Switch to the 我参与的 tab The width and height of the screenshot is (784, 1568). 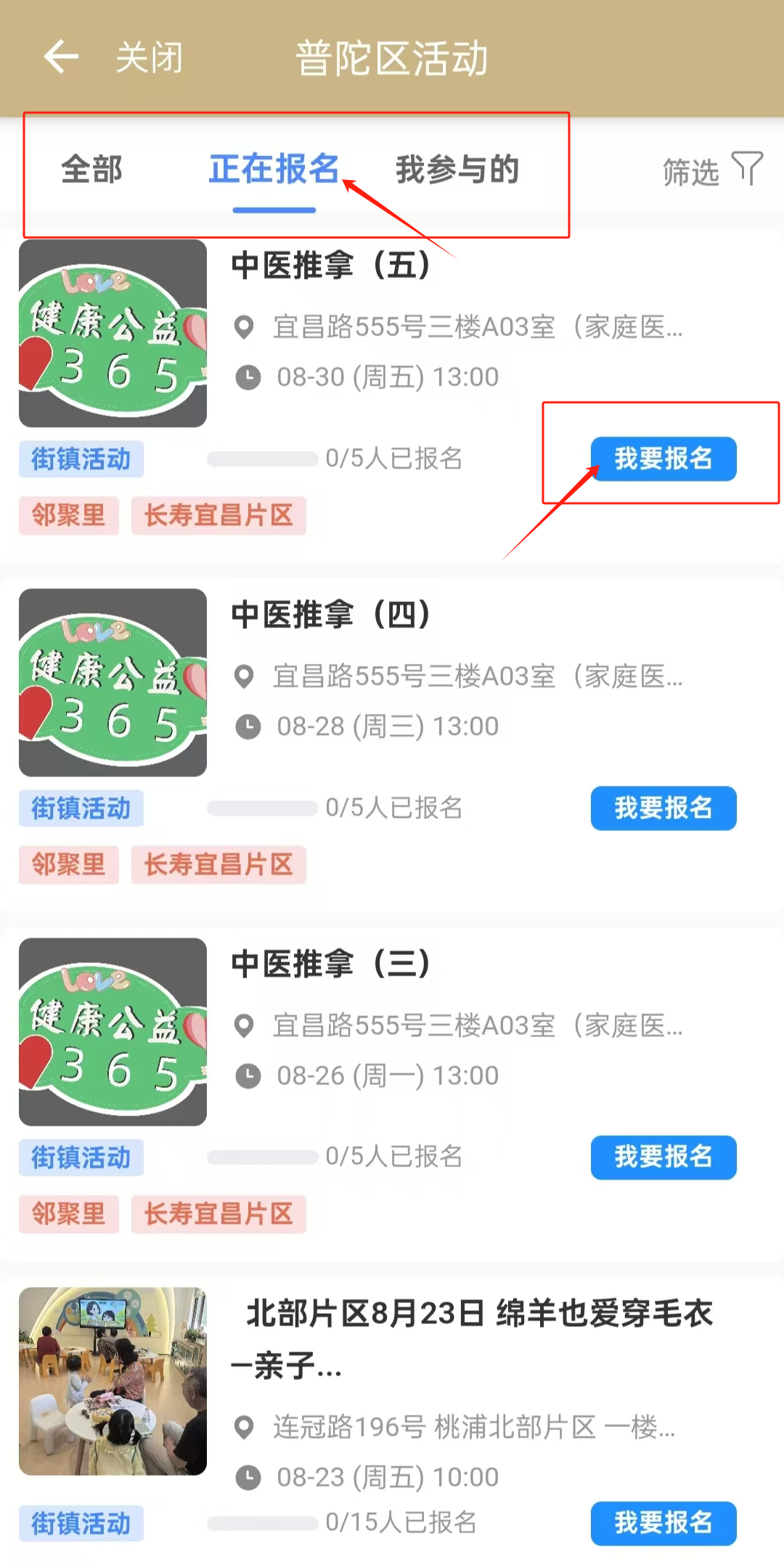click(457, 170)
